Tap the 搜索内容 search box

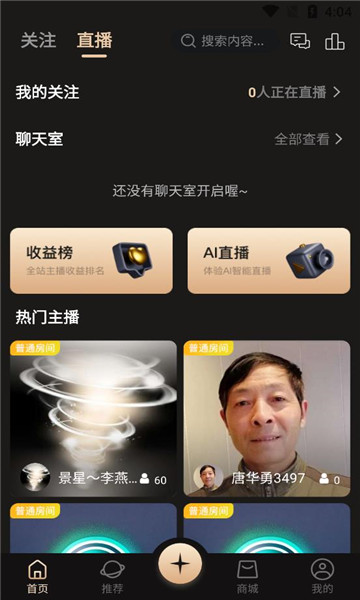pos(226,41)
